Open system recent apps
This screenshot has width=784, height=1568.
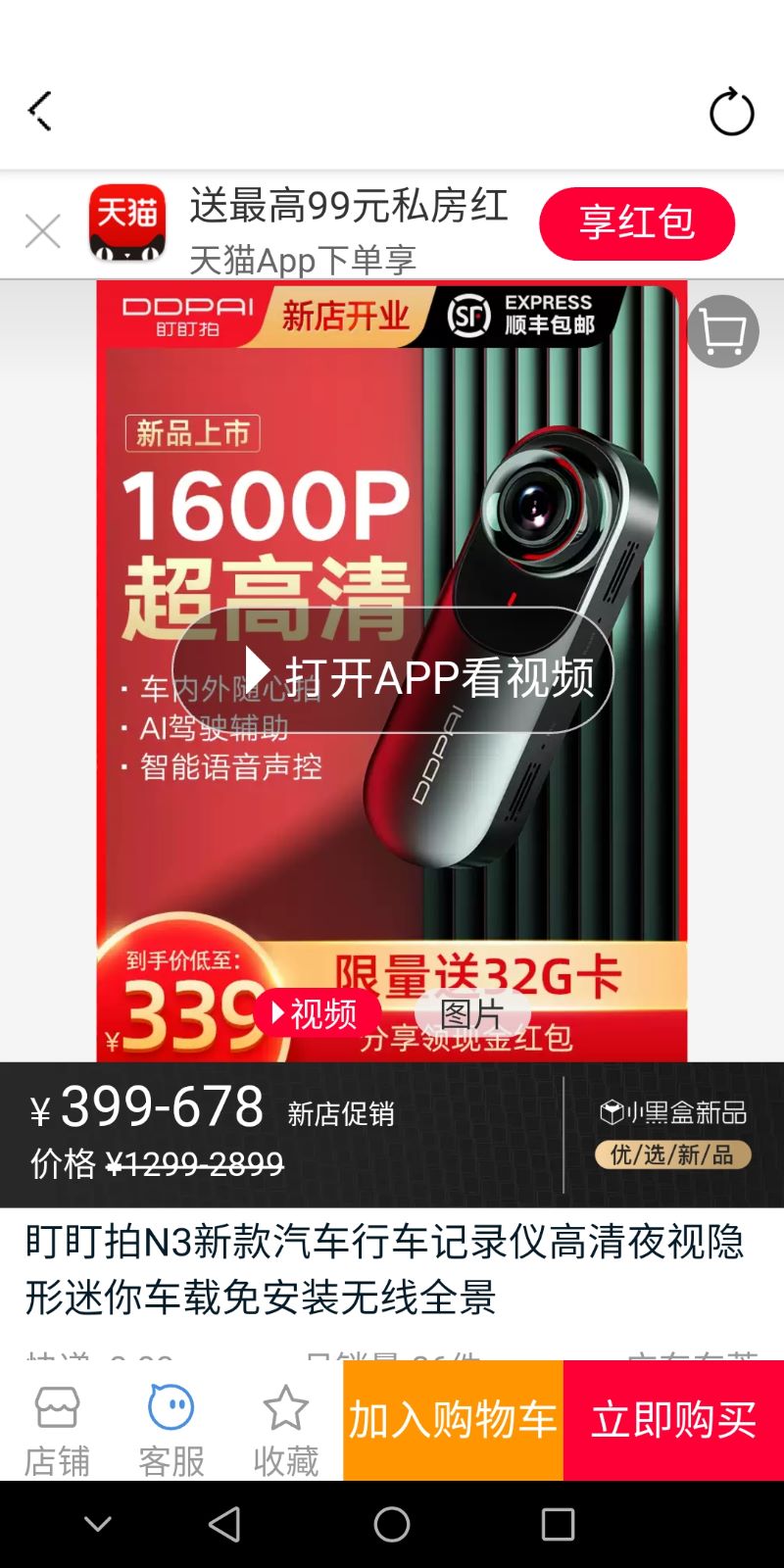558,1524
